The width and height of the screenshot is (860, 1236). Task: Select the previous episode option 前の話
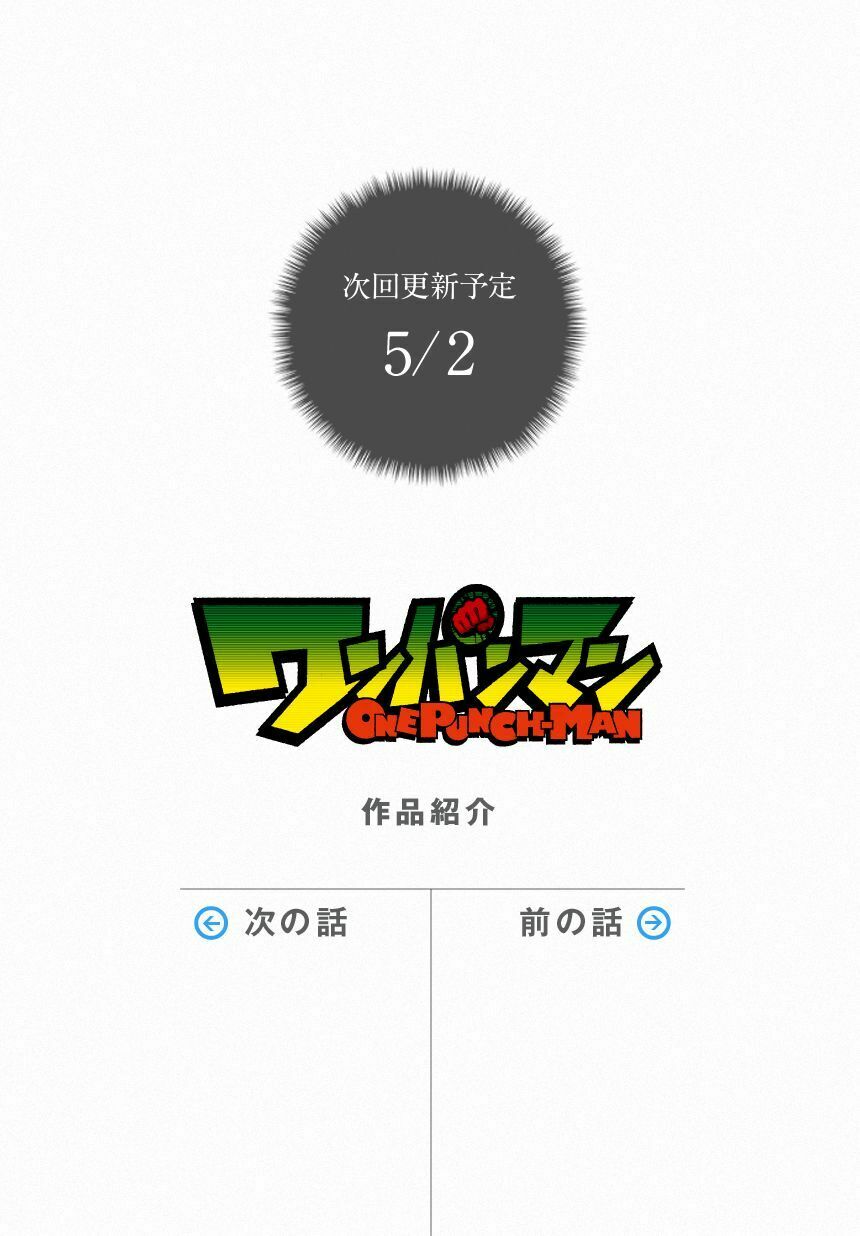tap(570, 925)
